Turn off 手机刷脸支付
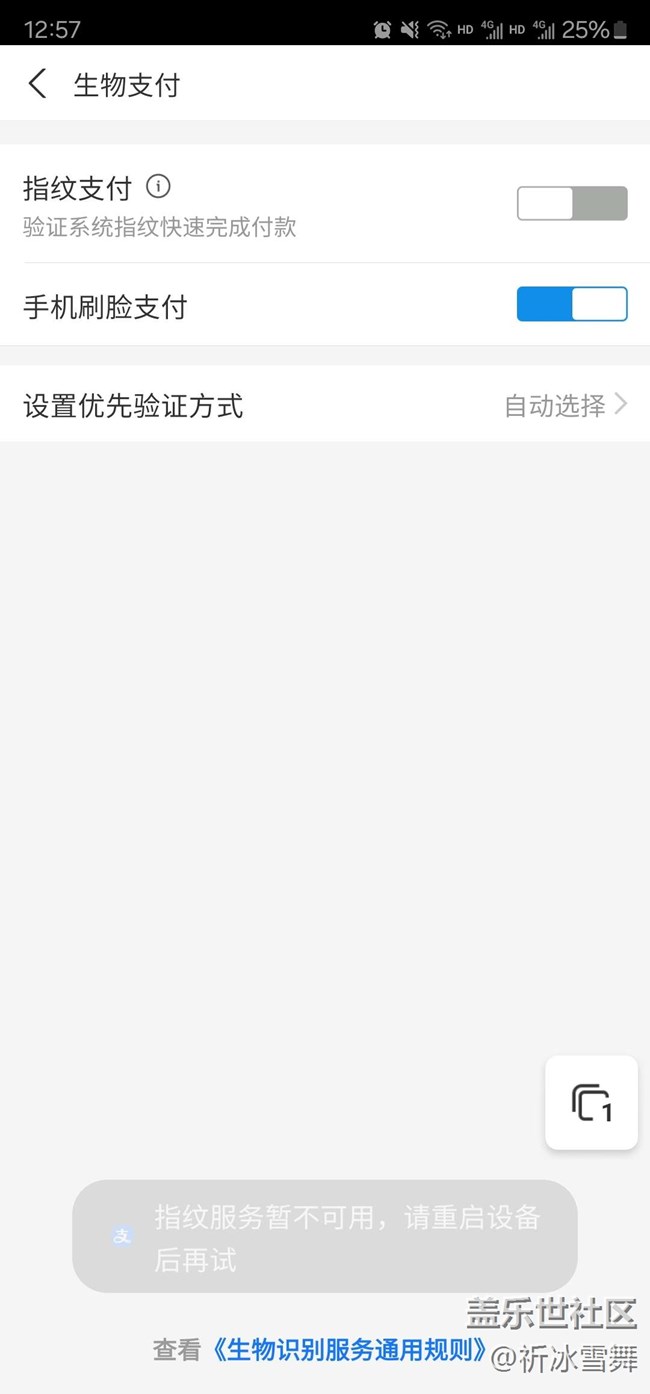 click(x=571, y=304)
